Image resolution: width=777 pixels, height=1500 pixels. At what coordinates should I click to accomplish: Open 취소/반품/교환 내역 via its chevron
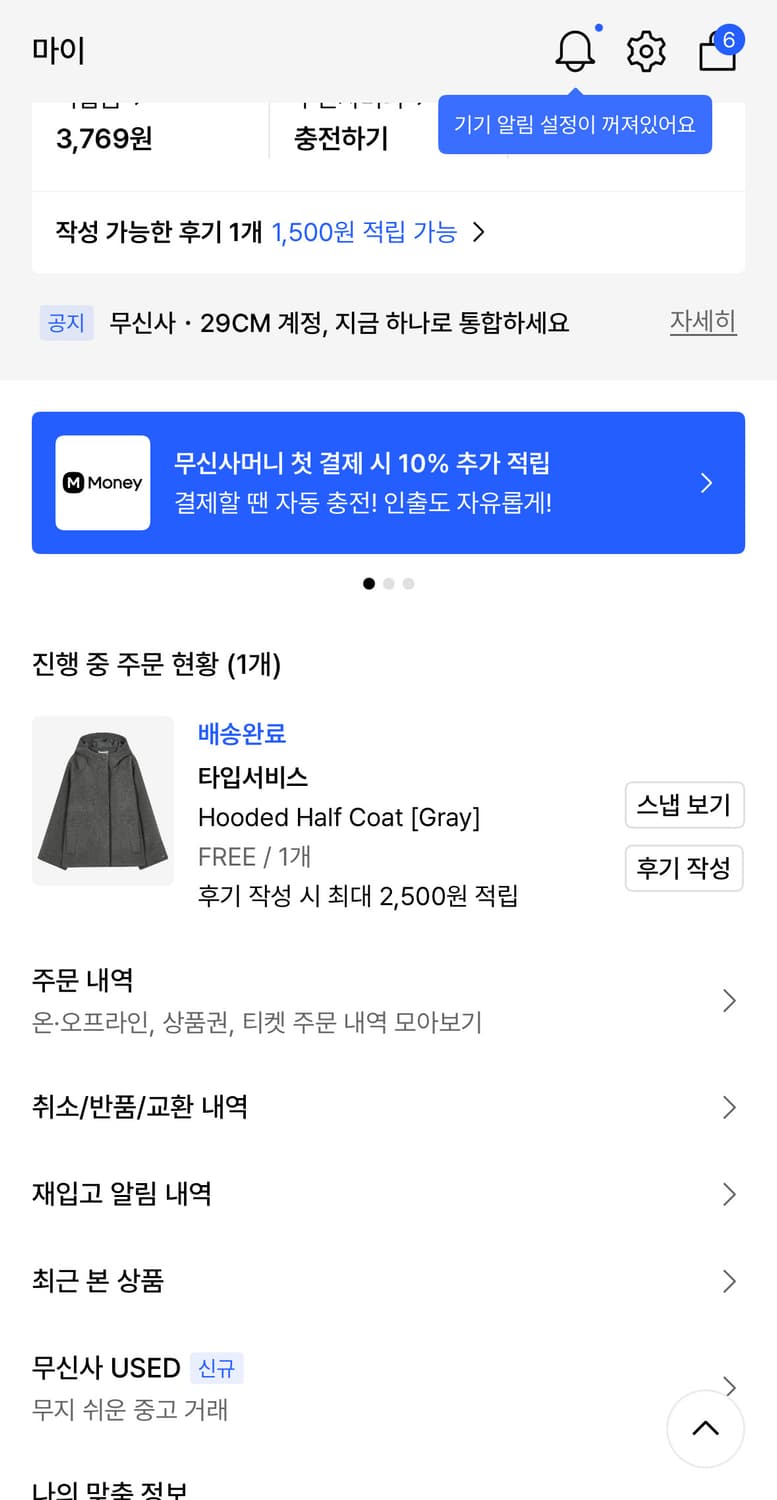pyautogui.click(x=729, y=1107)
